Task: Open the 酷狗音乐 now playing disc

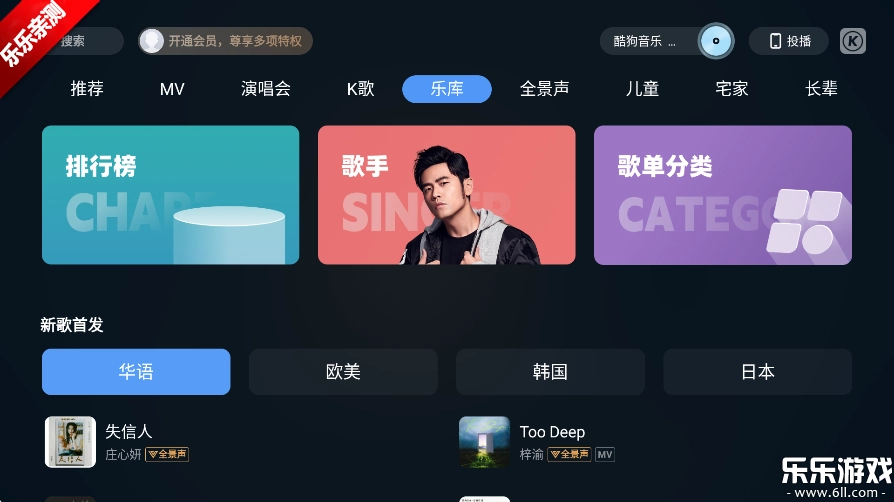Action: click(x=716, y=41)
